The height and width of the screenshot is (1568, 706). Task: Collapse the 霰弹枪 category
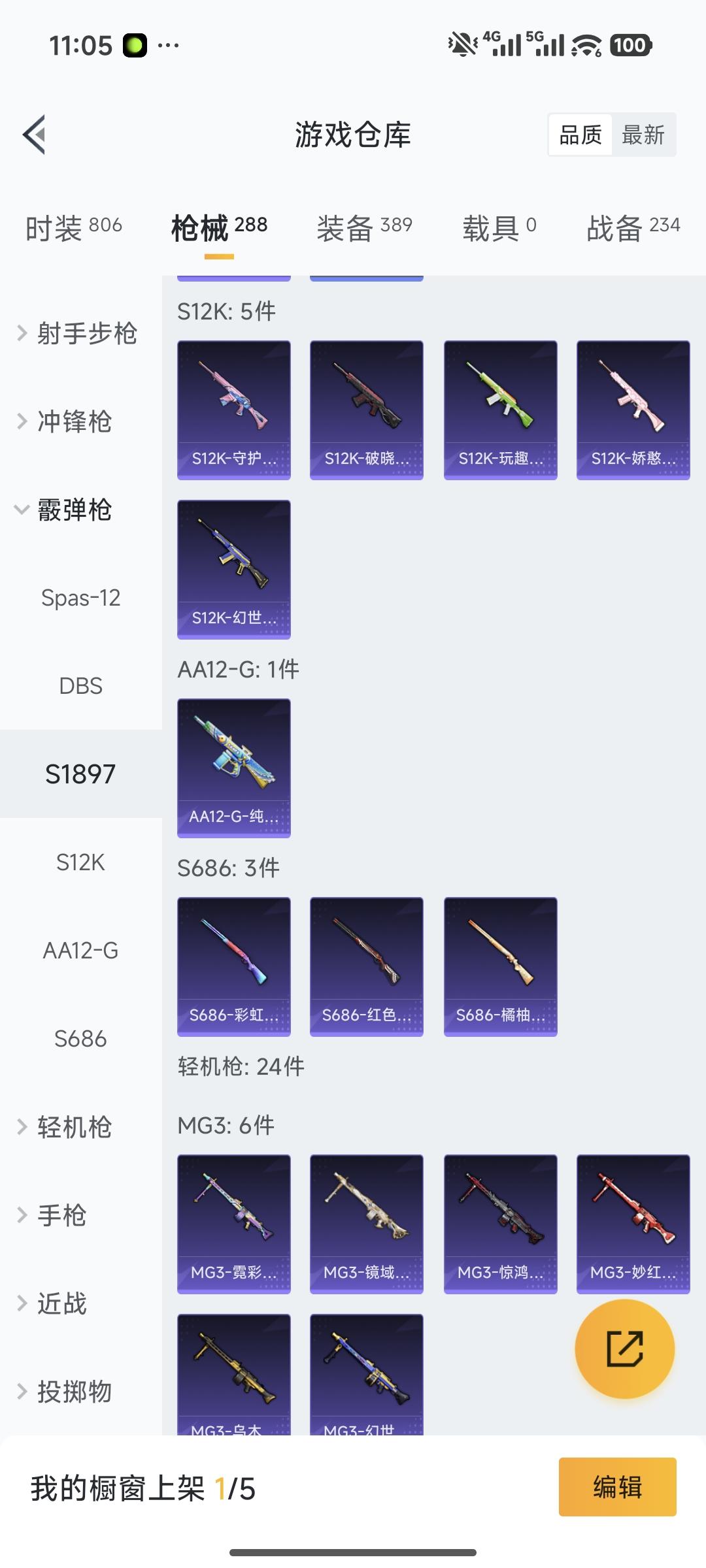pyautogui.click(x=65, y=510)
